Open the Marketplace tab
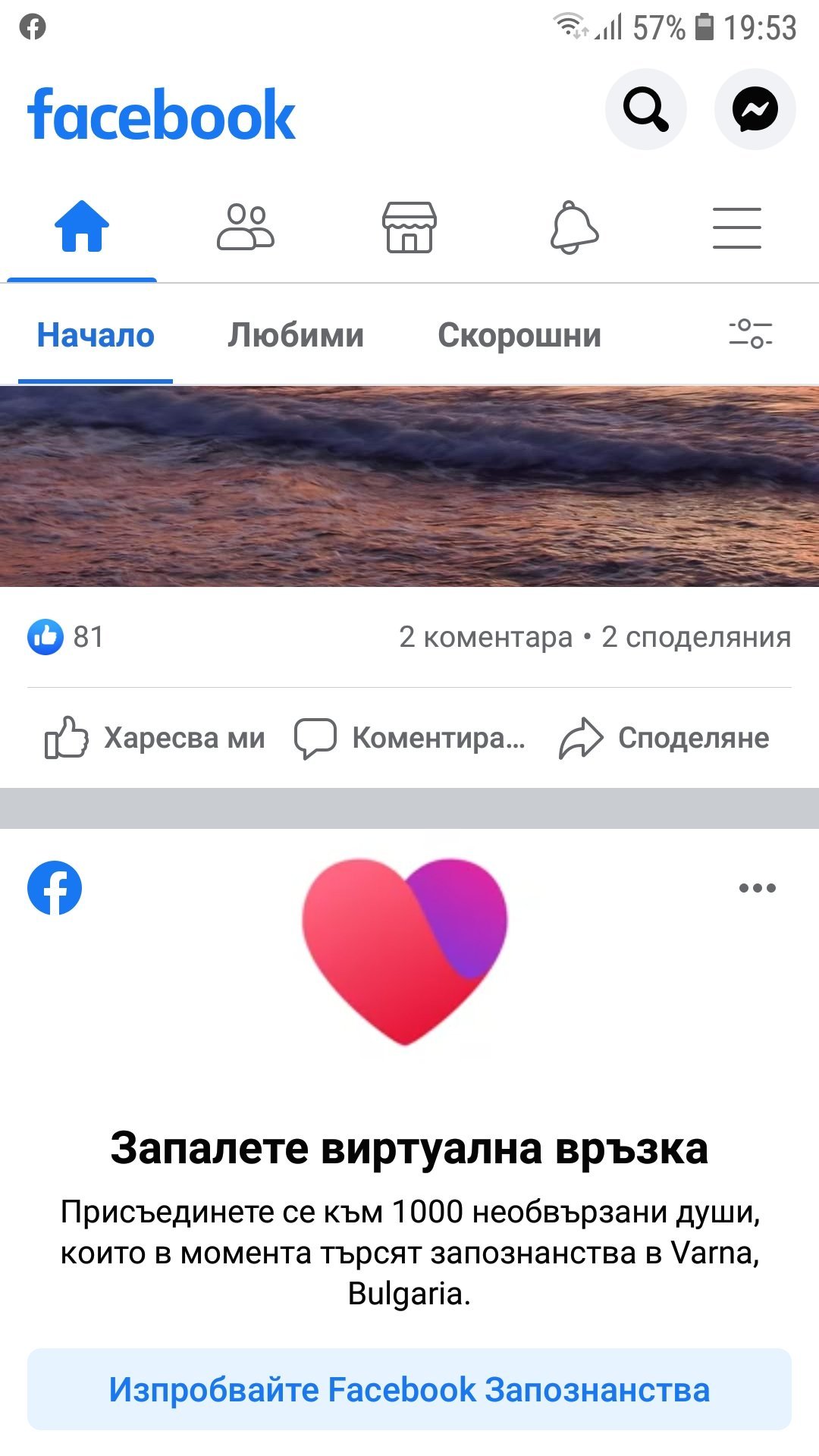This screenshot has width=819, height=1456. [409, 227]
